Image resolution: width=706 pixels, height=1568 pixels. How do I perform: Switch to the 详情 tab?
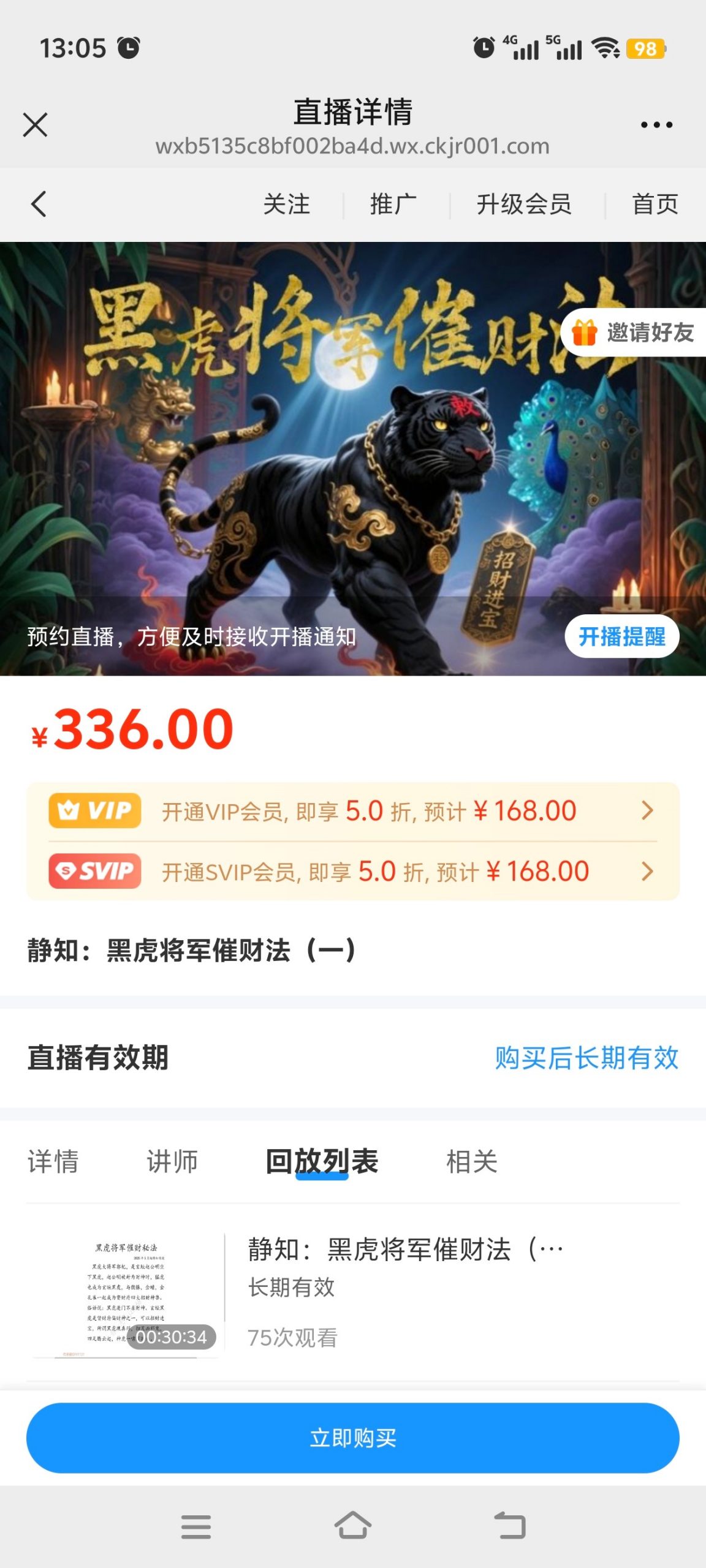(53, 1161)
